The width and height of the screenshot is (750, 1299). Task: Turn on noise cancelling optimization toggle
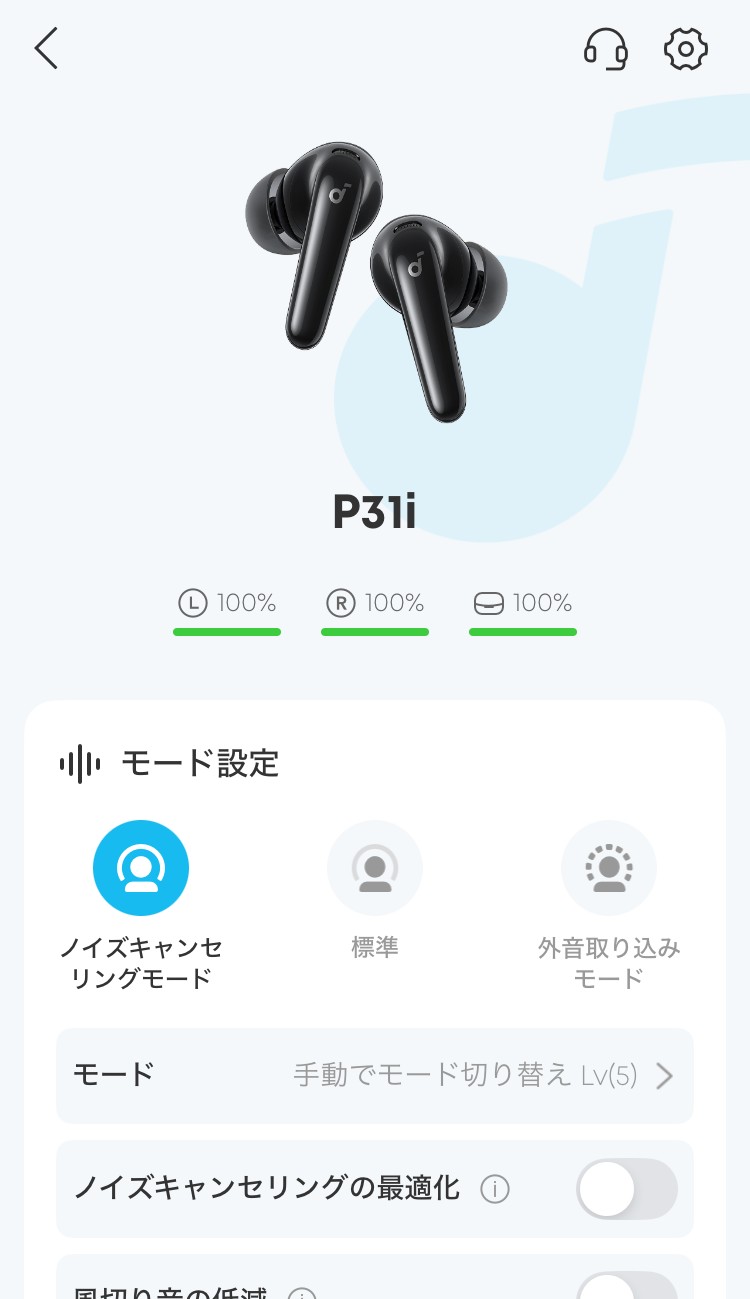pyautogui.click(x=626, y=1189)
